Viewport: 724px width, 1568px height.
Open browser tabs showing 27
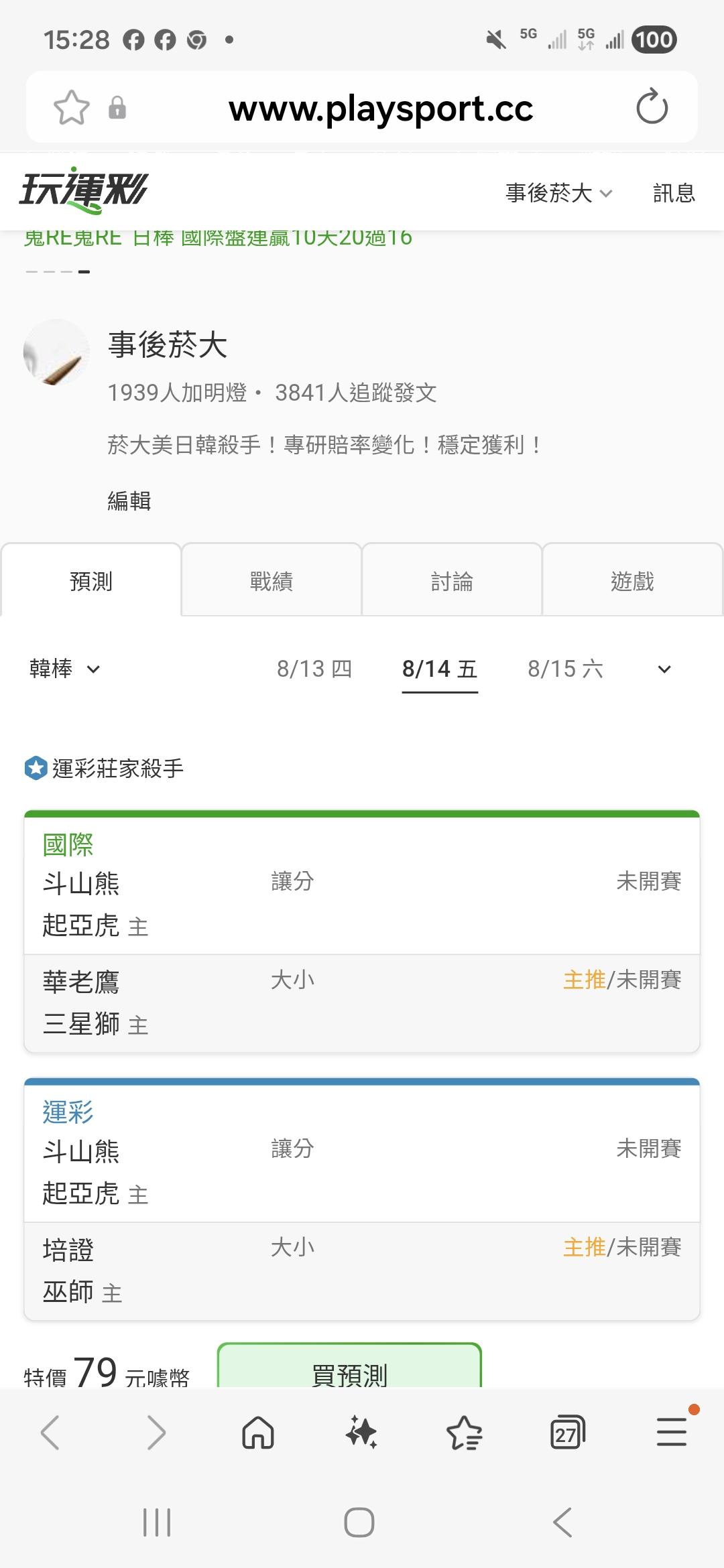click(567, 1433)
